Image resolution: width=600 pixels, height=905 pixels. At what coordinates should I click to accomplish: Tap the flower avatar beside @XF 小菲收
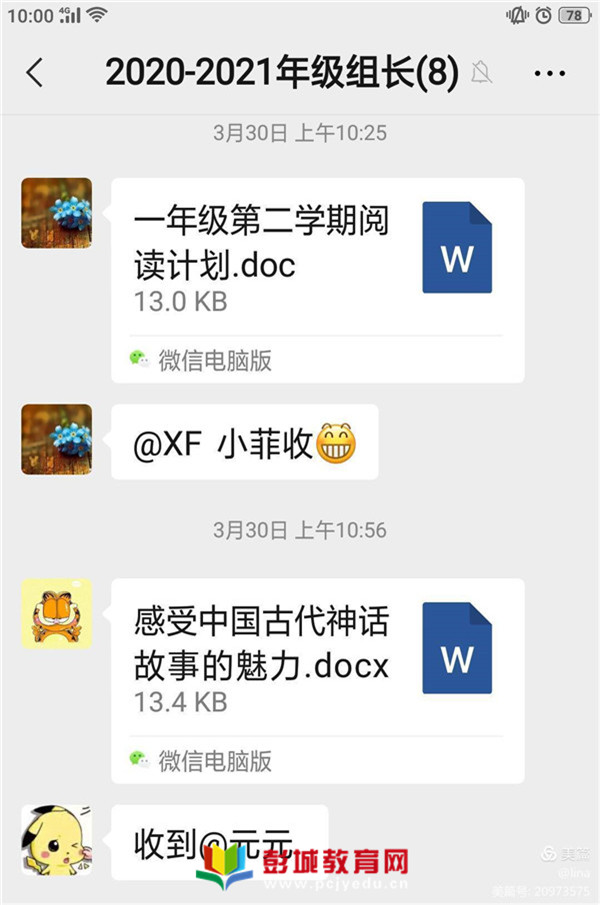tap(57, 439)
